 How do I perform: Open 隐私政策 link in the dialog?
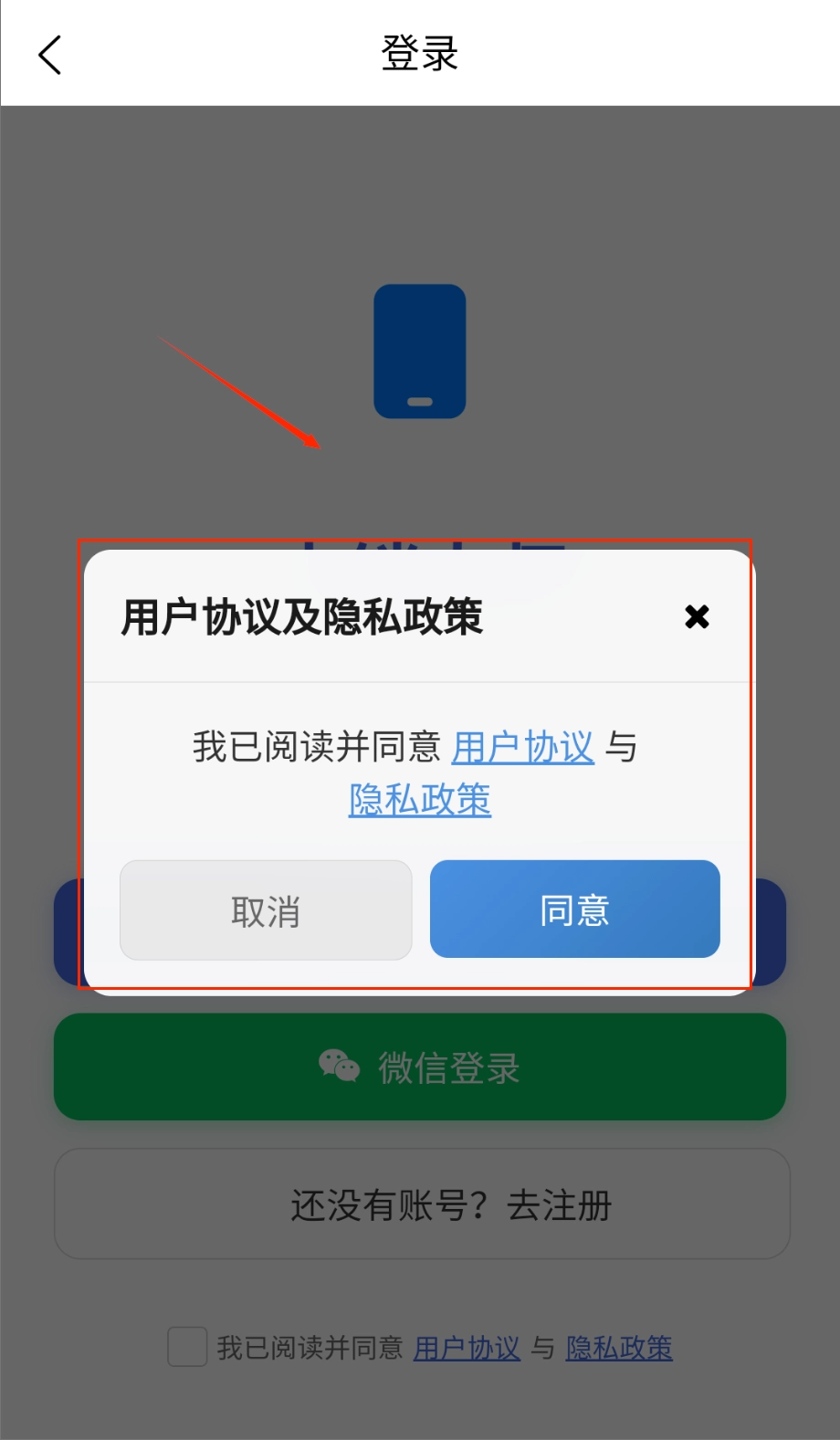[420, 800]
